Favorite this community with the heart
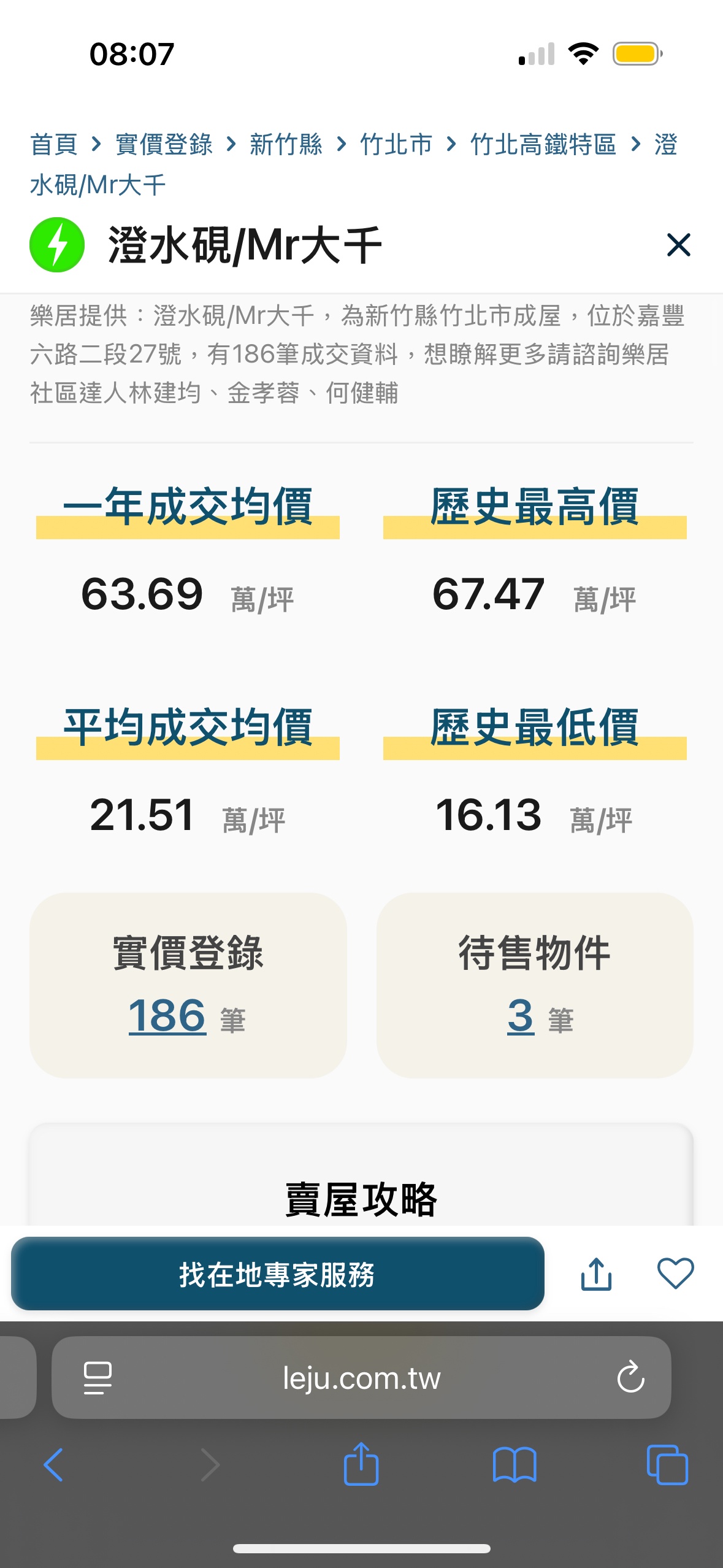Image resolution: width=723 pixels, height=1568 pixels. (x=675, y=1273)
